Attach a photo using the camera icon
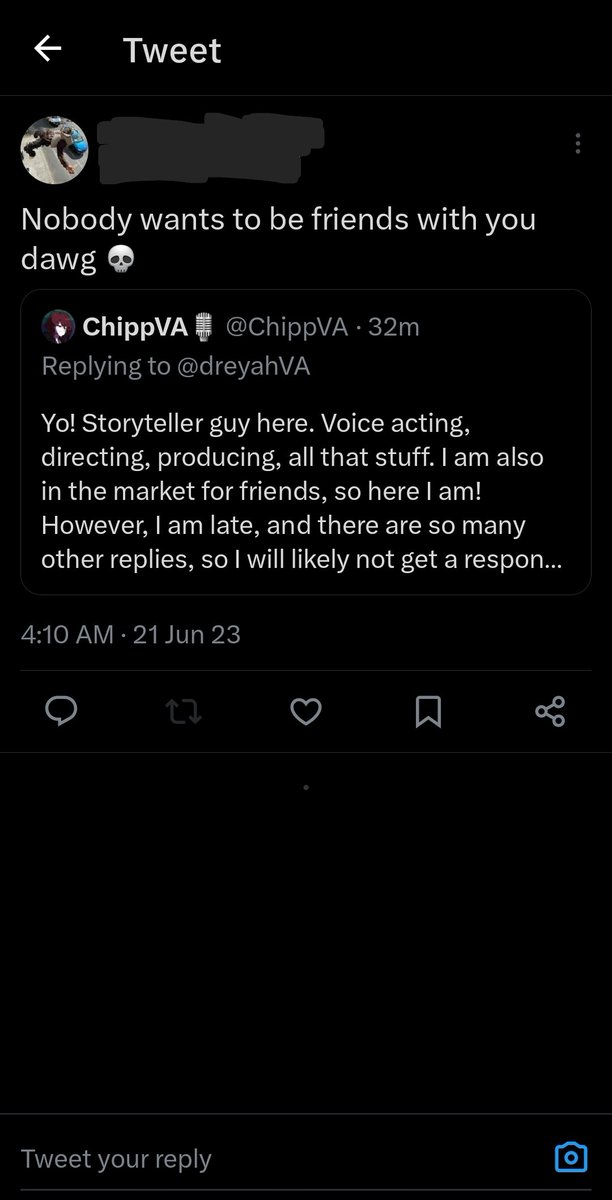 click(570, 1159)
